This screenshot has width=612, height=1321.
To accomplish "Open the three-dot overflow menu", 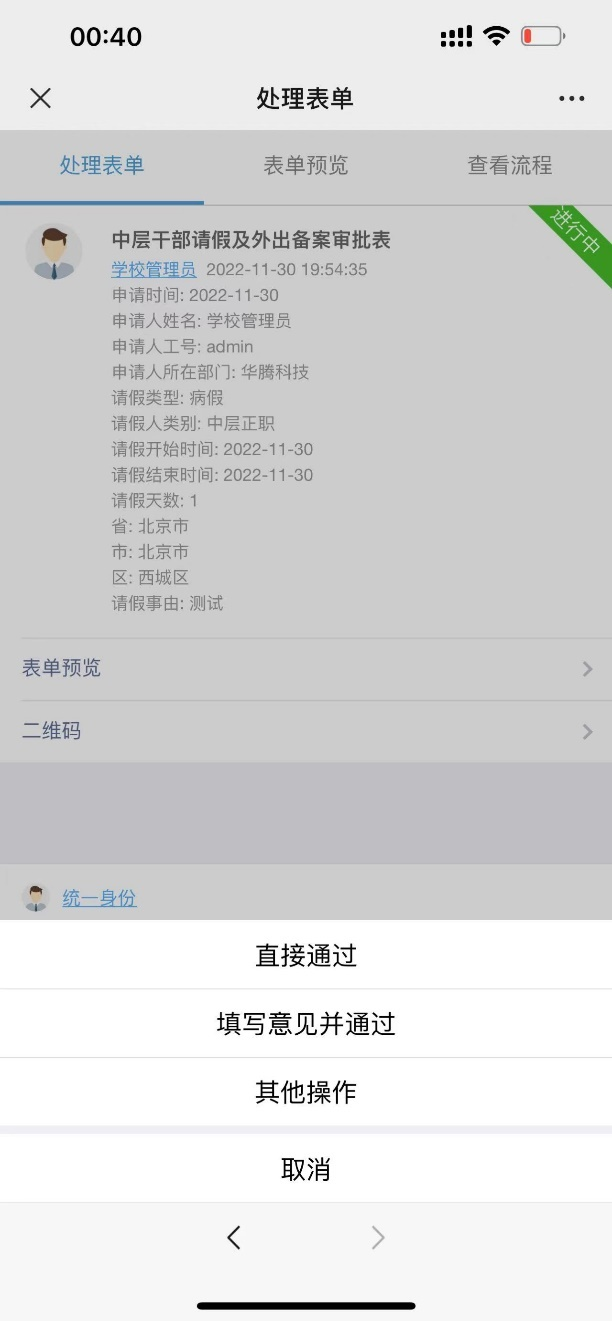I will (x=572, y=98).
